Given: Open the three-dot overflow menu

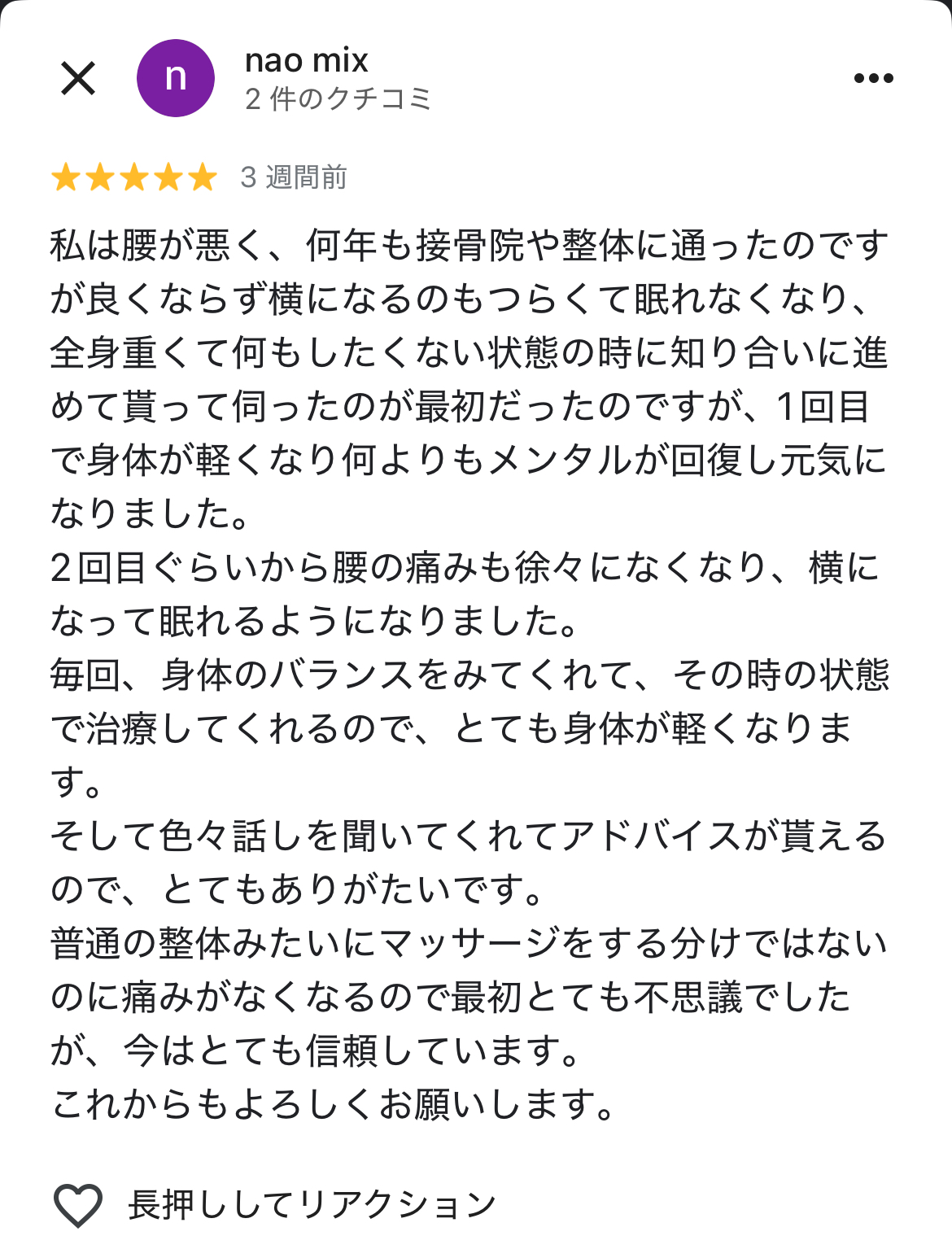Looking at the screenshot, I should point(873,79).
